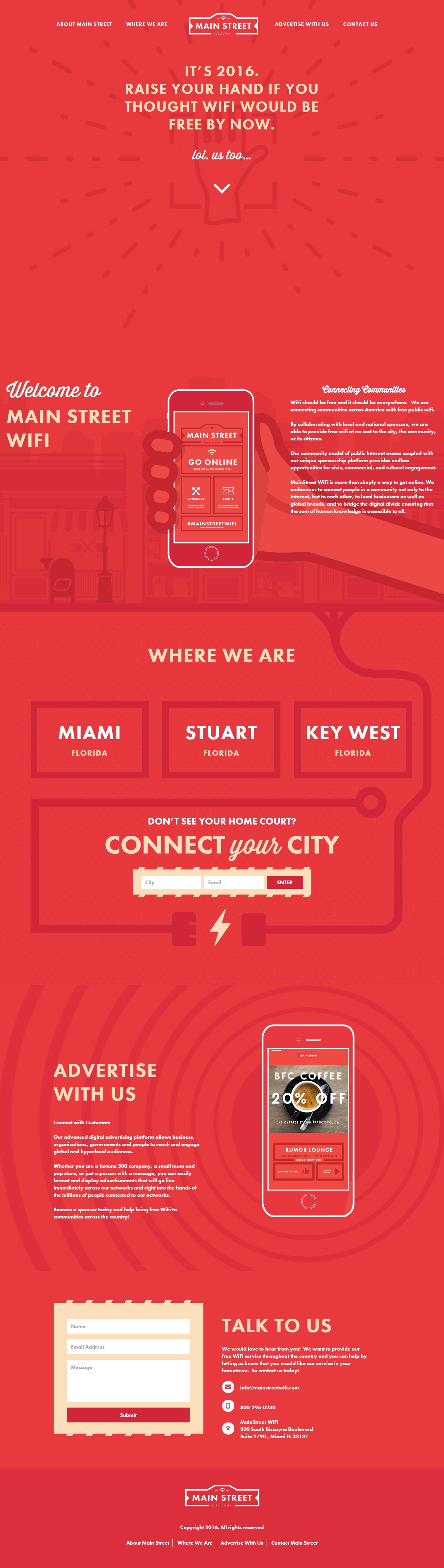Select the Miami Florida city card

90,740
